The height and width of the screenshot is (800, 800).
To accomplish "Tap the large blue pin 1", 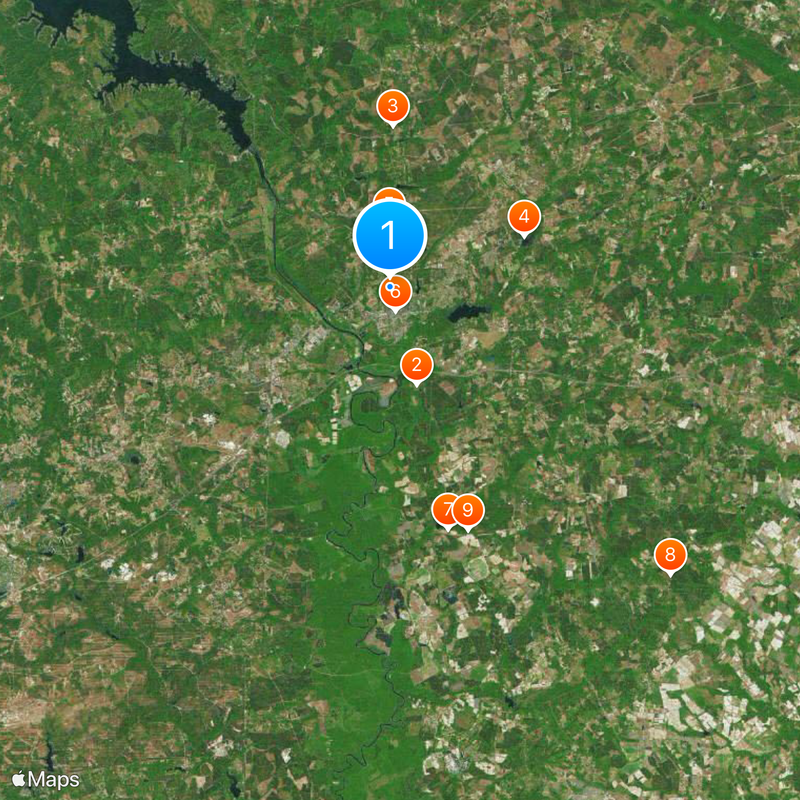I will pyautogui.click(x=390, y=235).
